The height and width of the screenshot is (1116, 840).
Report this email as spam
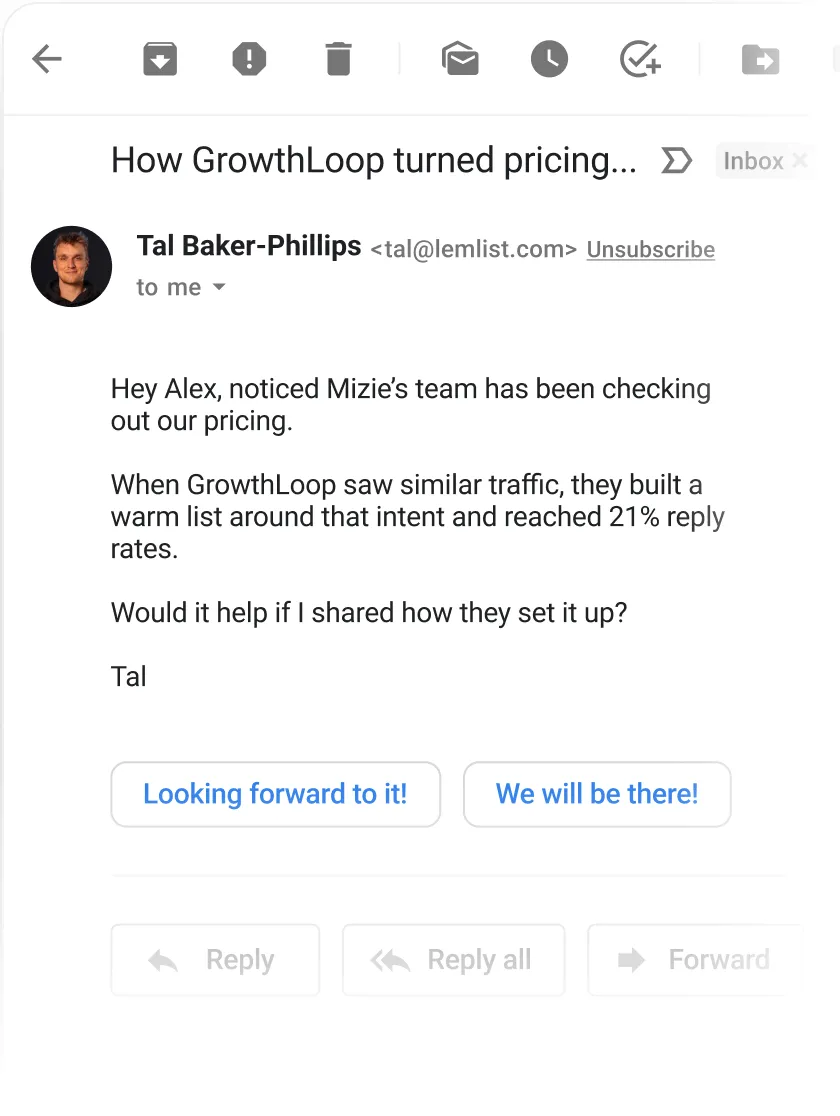click(249, 60)
